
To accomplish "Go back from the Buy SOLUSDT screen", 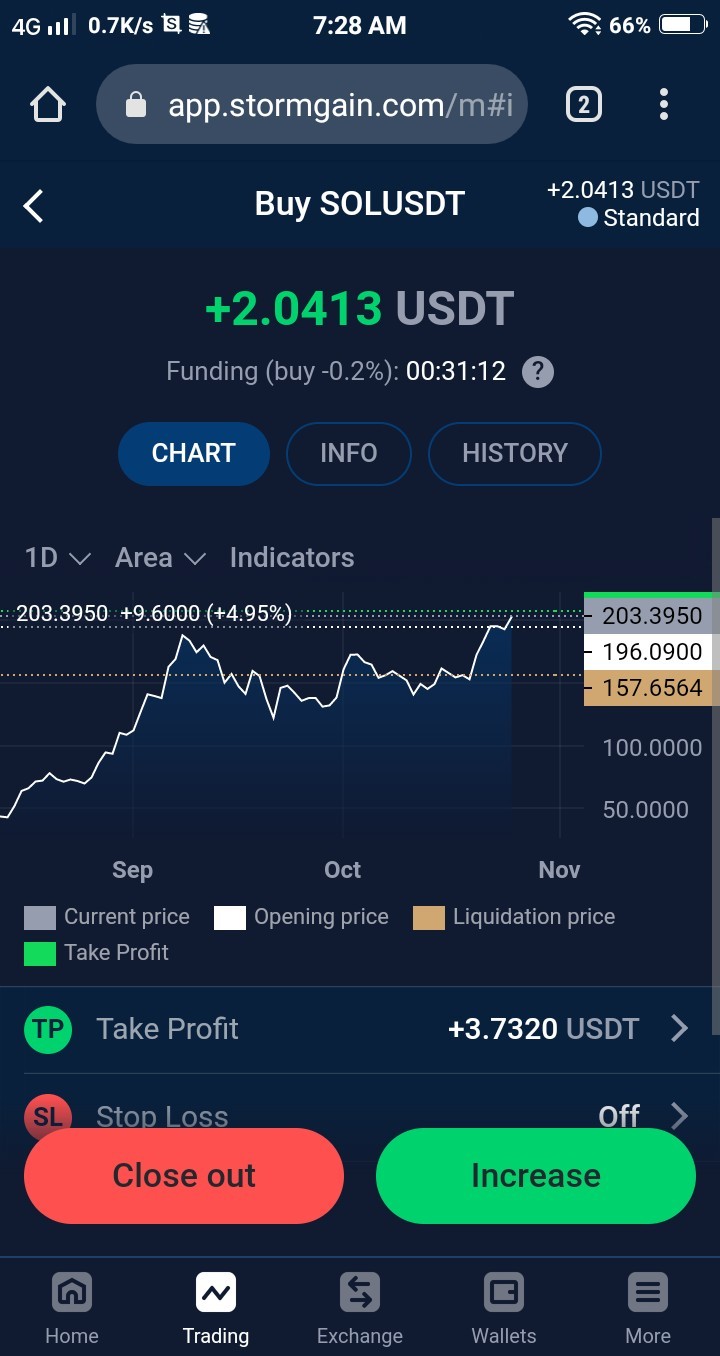I will point(34,206).
